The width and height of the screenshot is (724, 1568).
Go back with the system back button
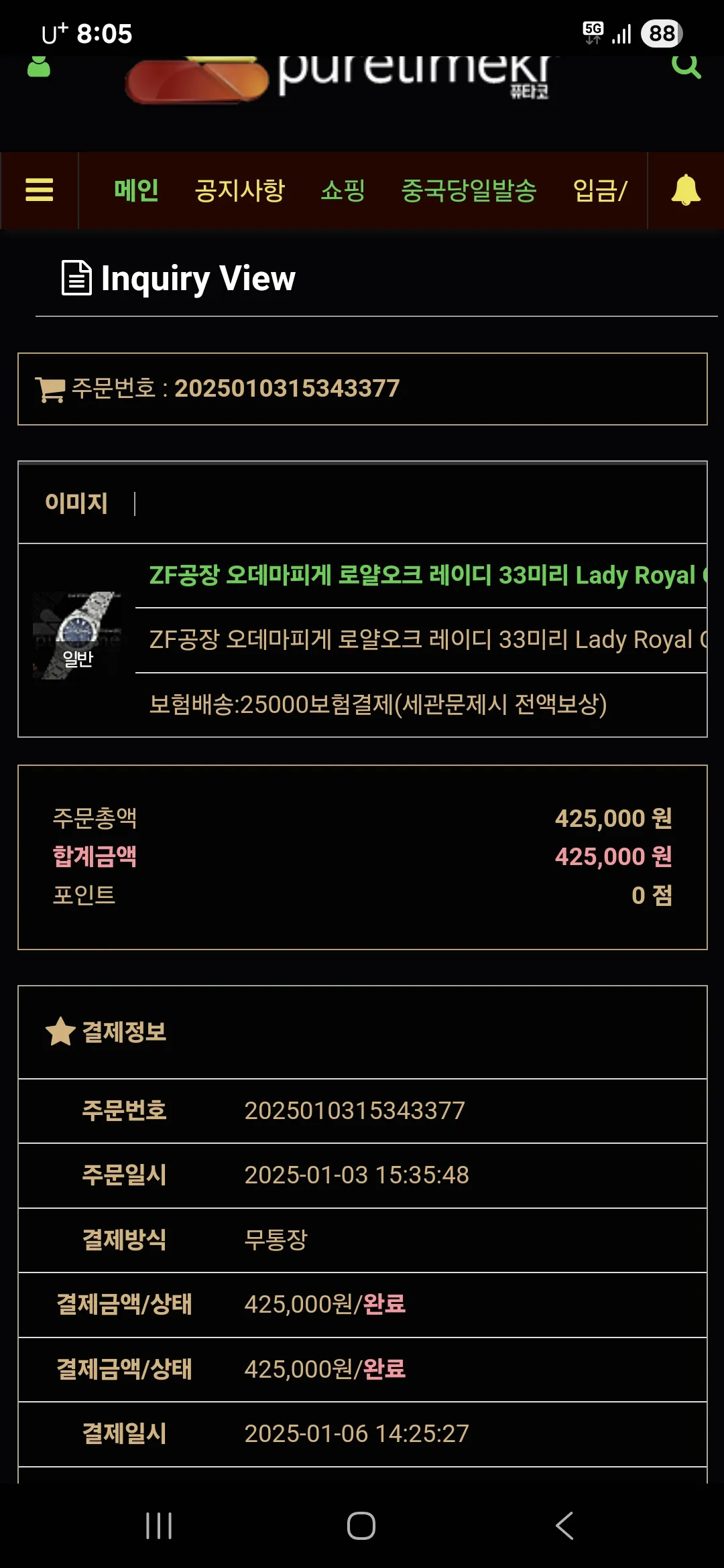click(x=564, y=1526)
